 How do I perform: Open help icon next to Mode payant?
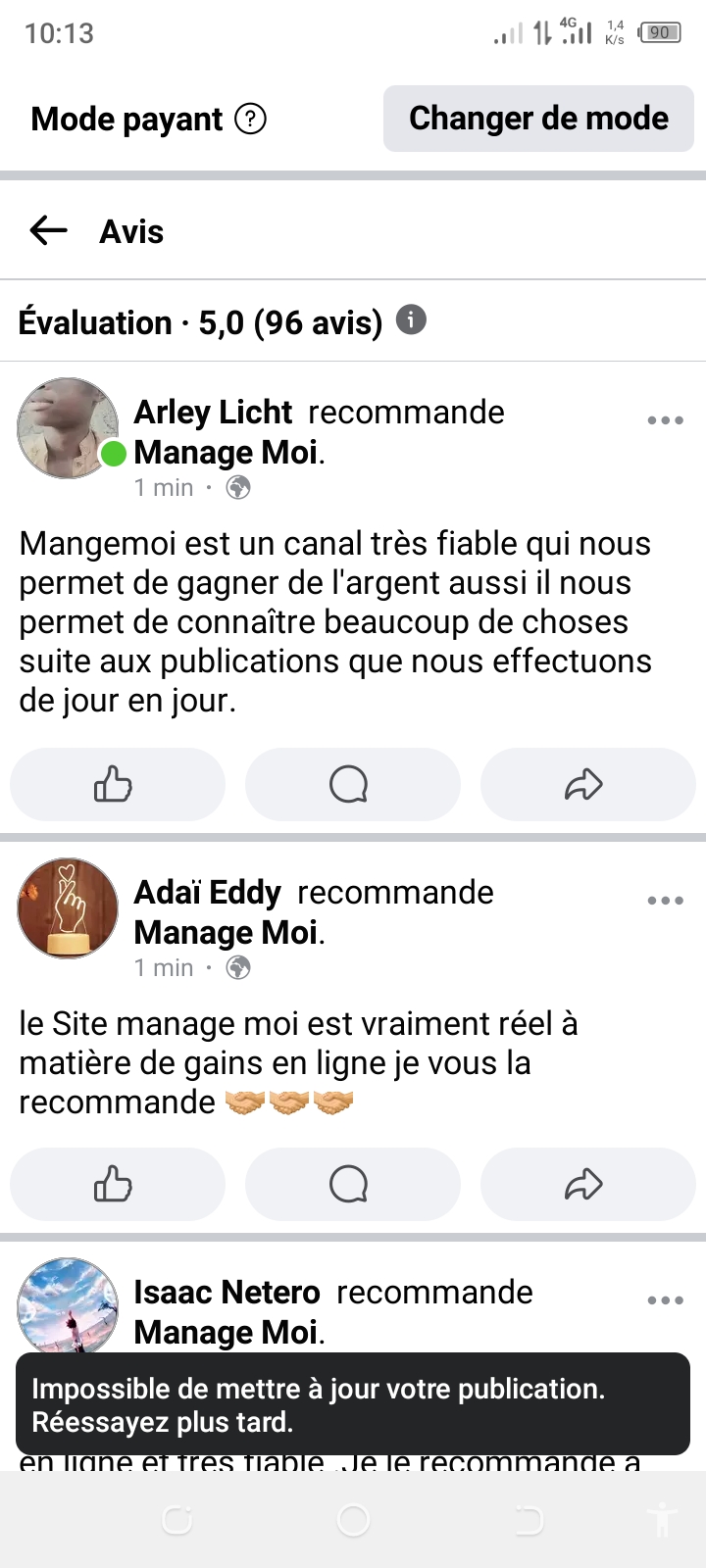(251, 119)
